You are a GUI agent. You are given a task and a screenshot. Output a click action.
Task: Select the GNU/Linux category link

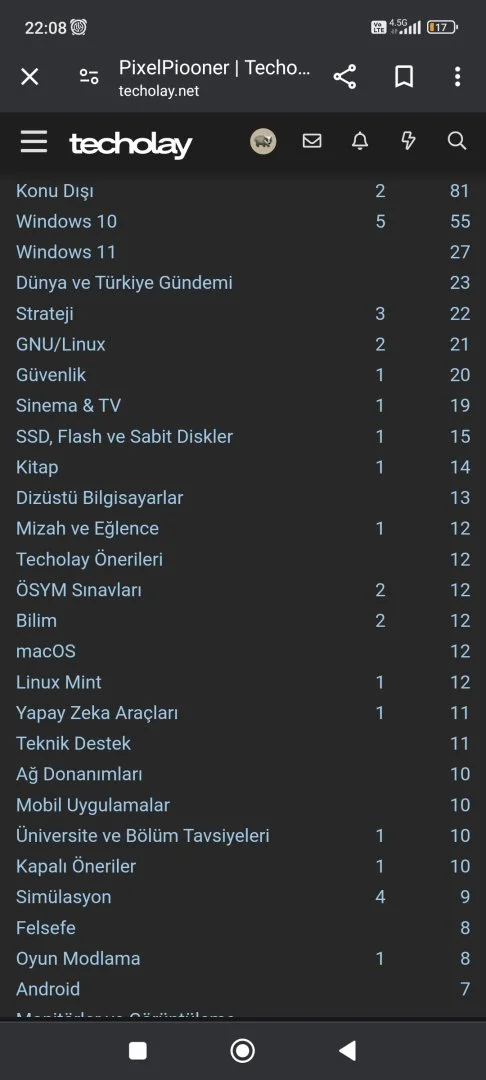tap(61, 344)
